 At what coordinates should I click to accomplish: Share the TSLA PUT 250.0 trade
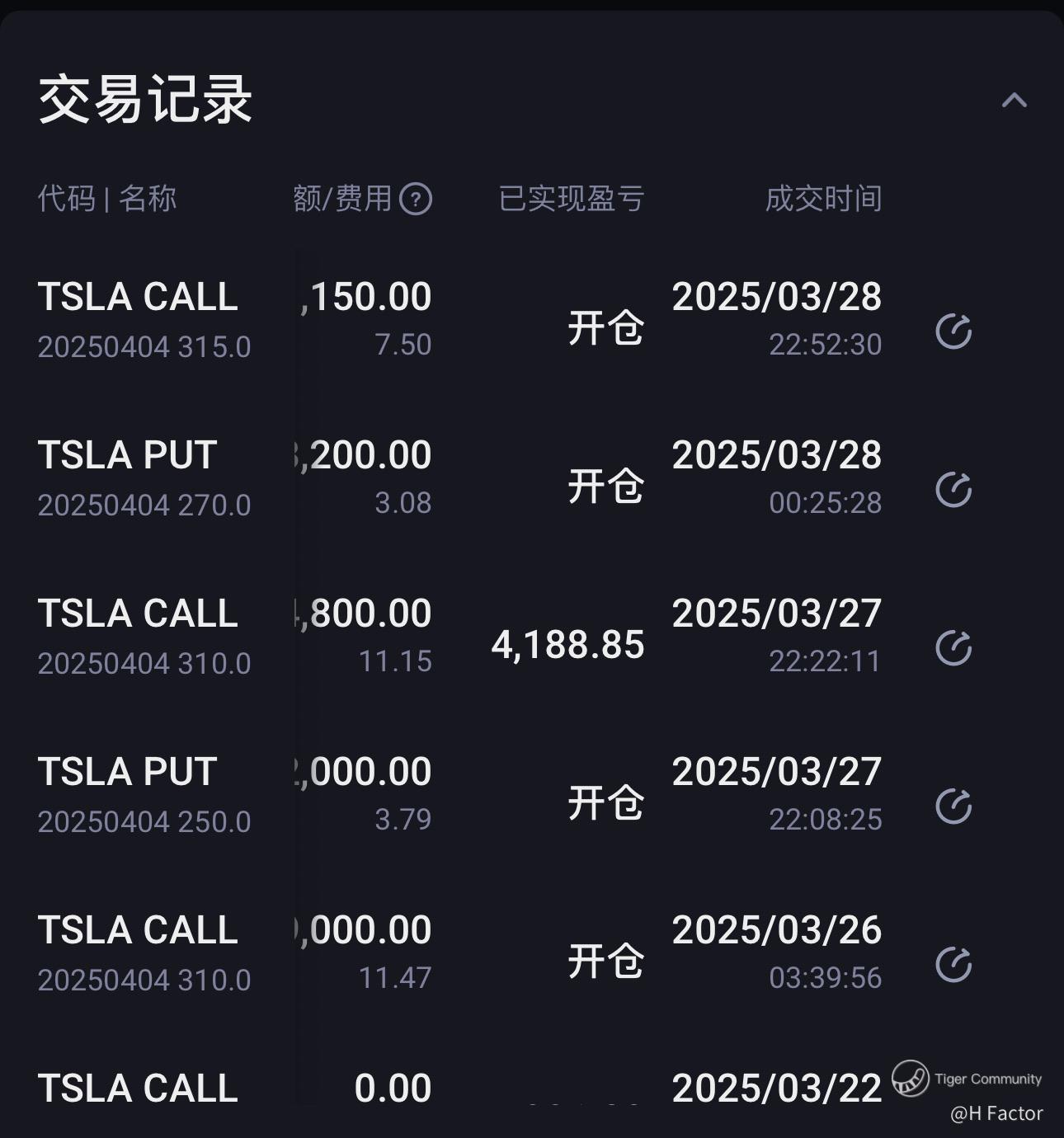(953, 806)
